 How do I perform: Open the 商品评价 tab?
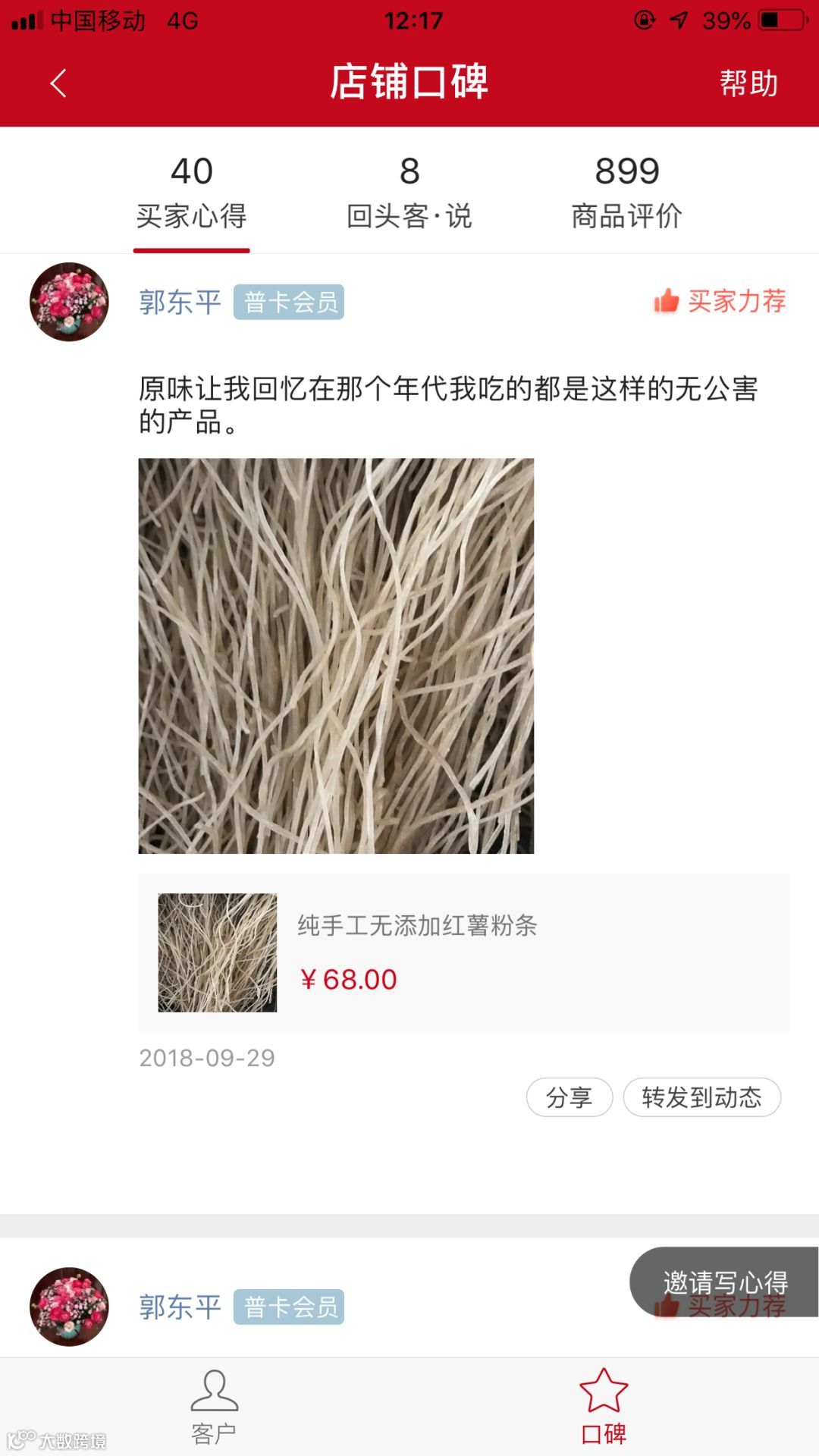[626, 193]
